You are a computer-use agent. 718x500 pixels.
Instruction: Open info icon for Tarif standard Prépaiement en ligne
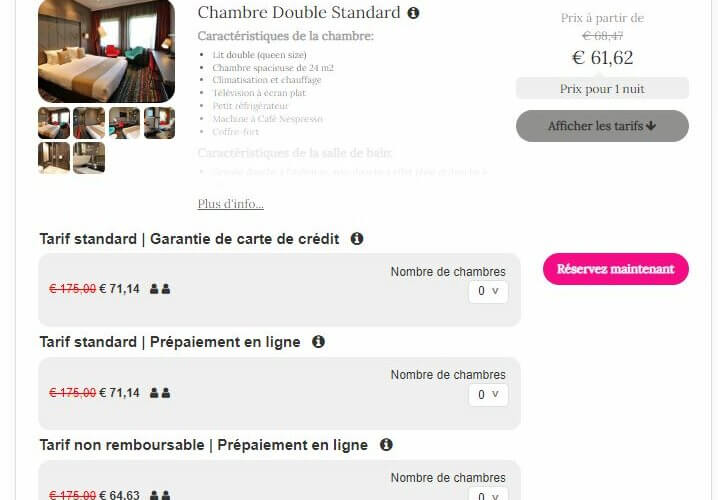click(x=318, y=342)
